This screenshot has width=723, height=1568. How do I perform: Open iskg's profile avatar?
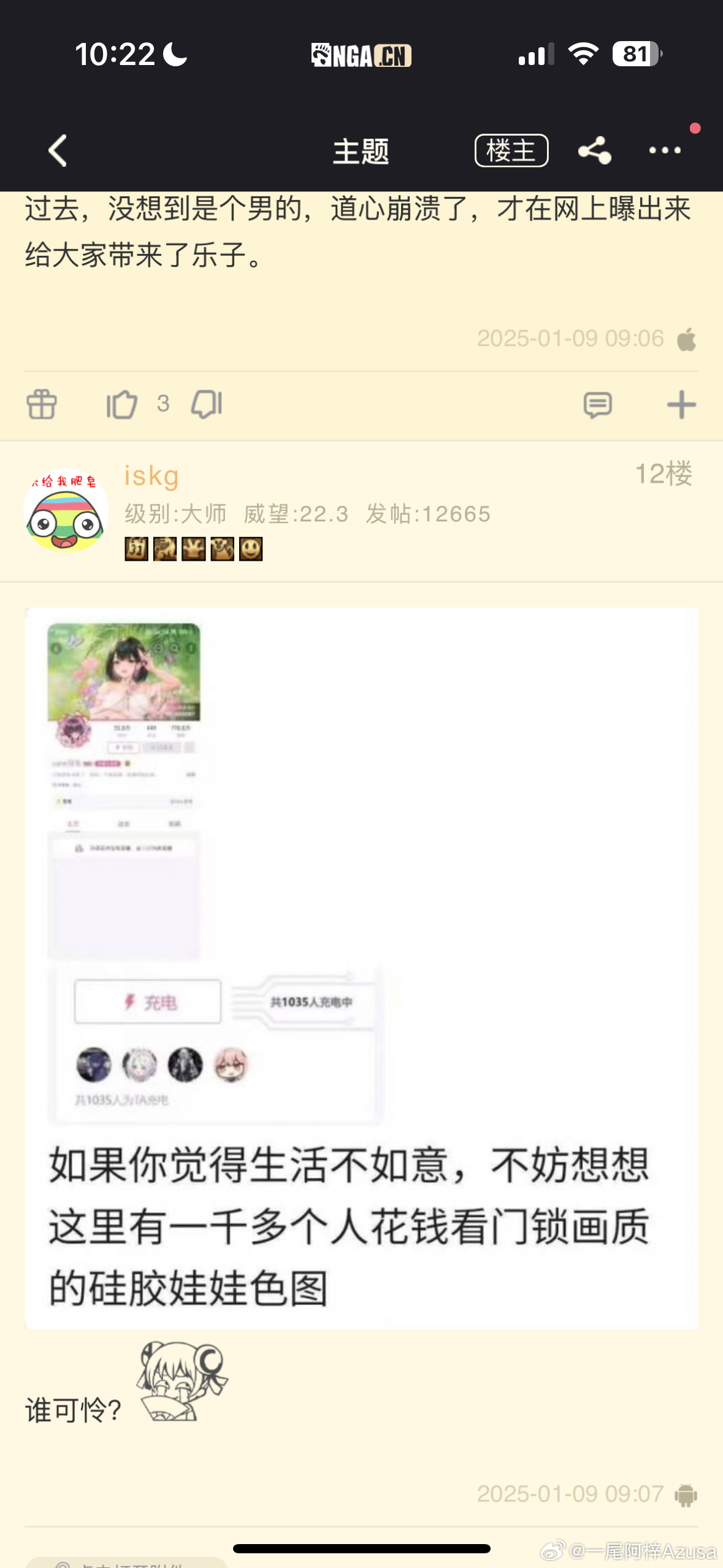pos(66,510)
